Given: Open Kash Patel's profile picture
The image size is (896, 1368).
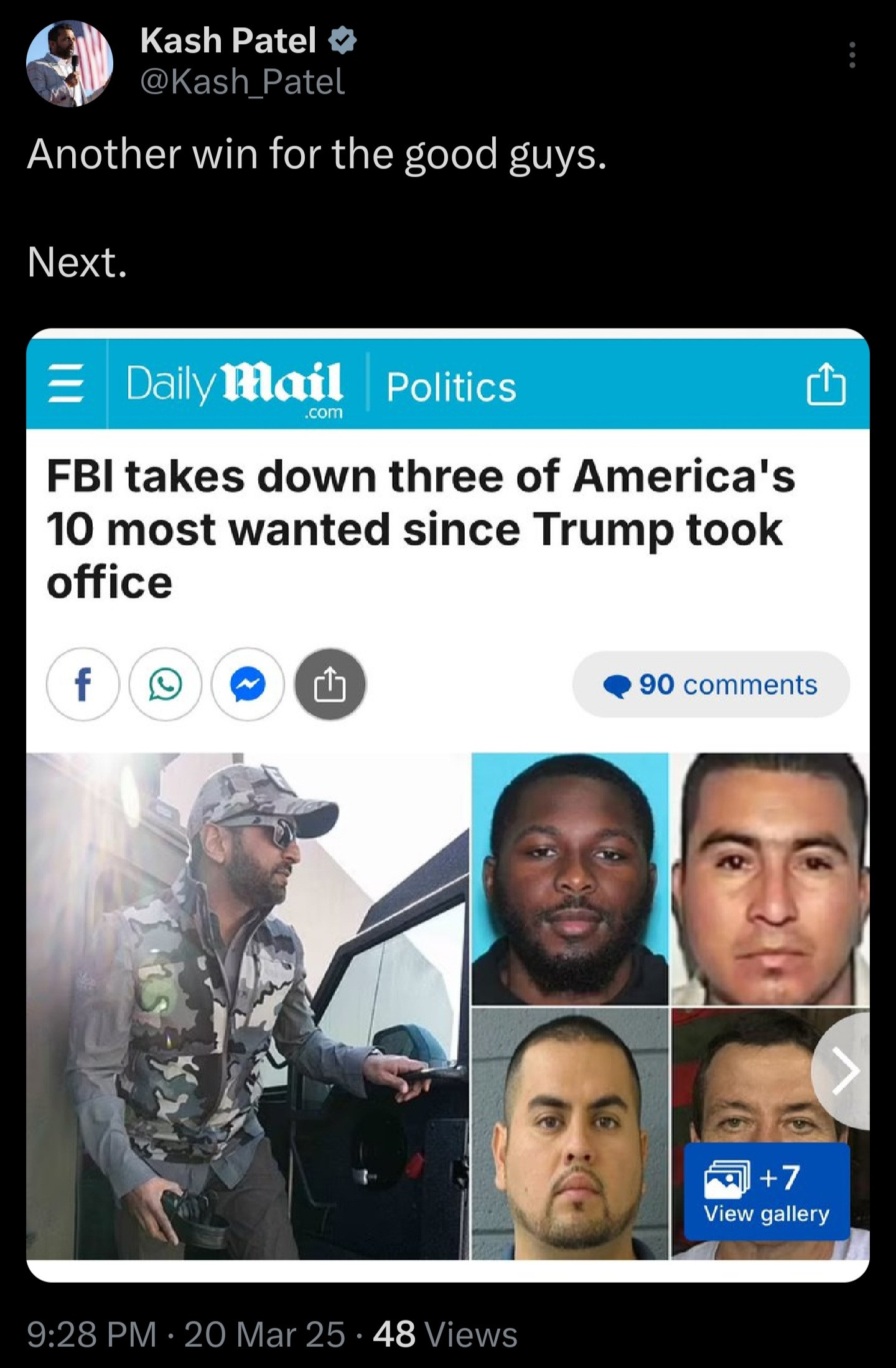Looking at the screenshot, I should (x=69, y=64).
